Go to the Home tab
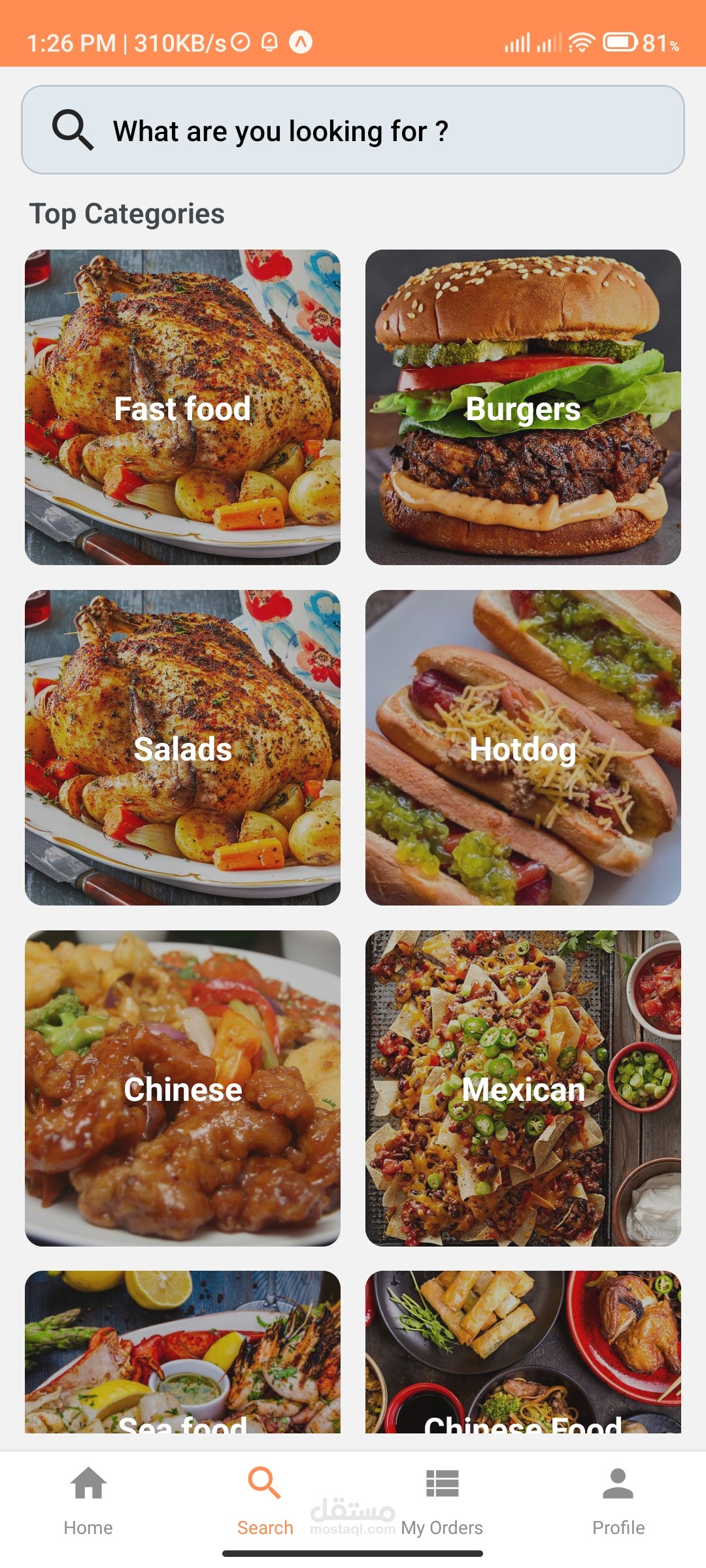 88,1500
